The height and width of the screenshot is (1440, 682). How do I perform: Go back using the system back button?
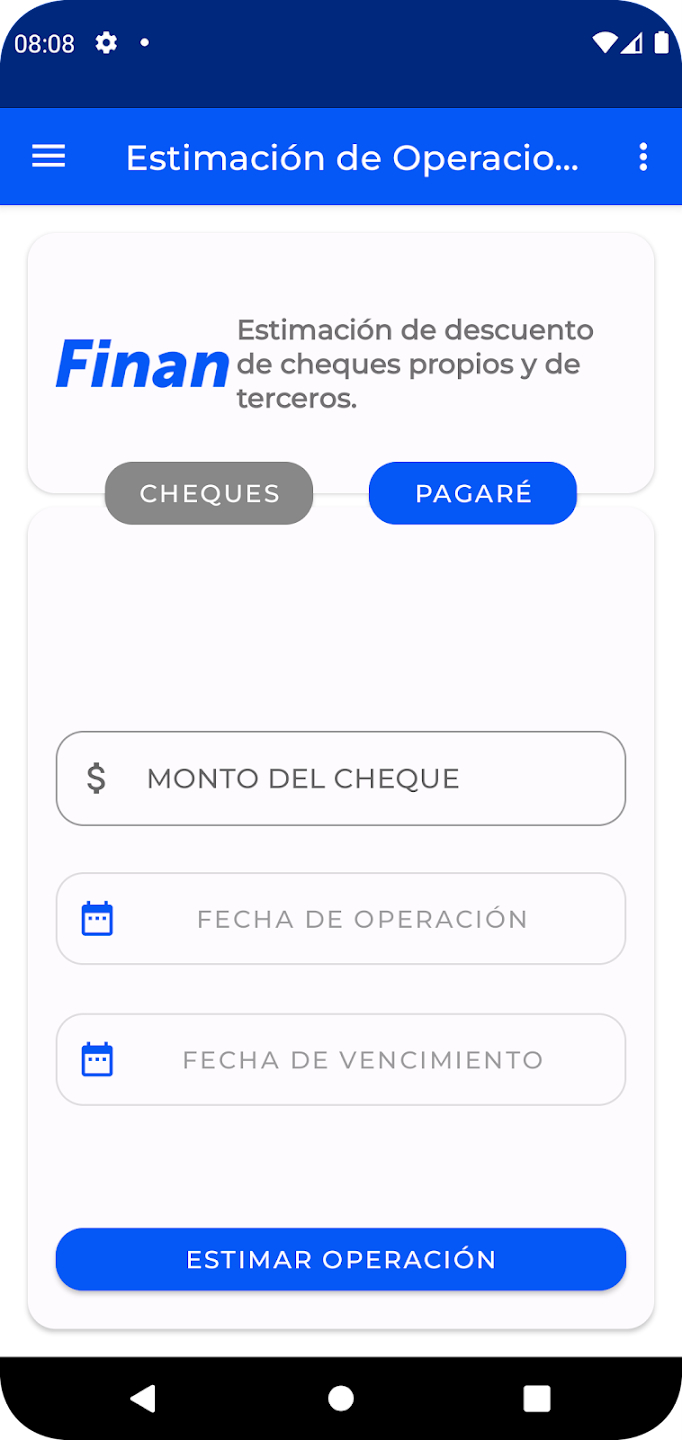click(143, 1398)
